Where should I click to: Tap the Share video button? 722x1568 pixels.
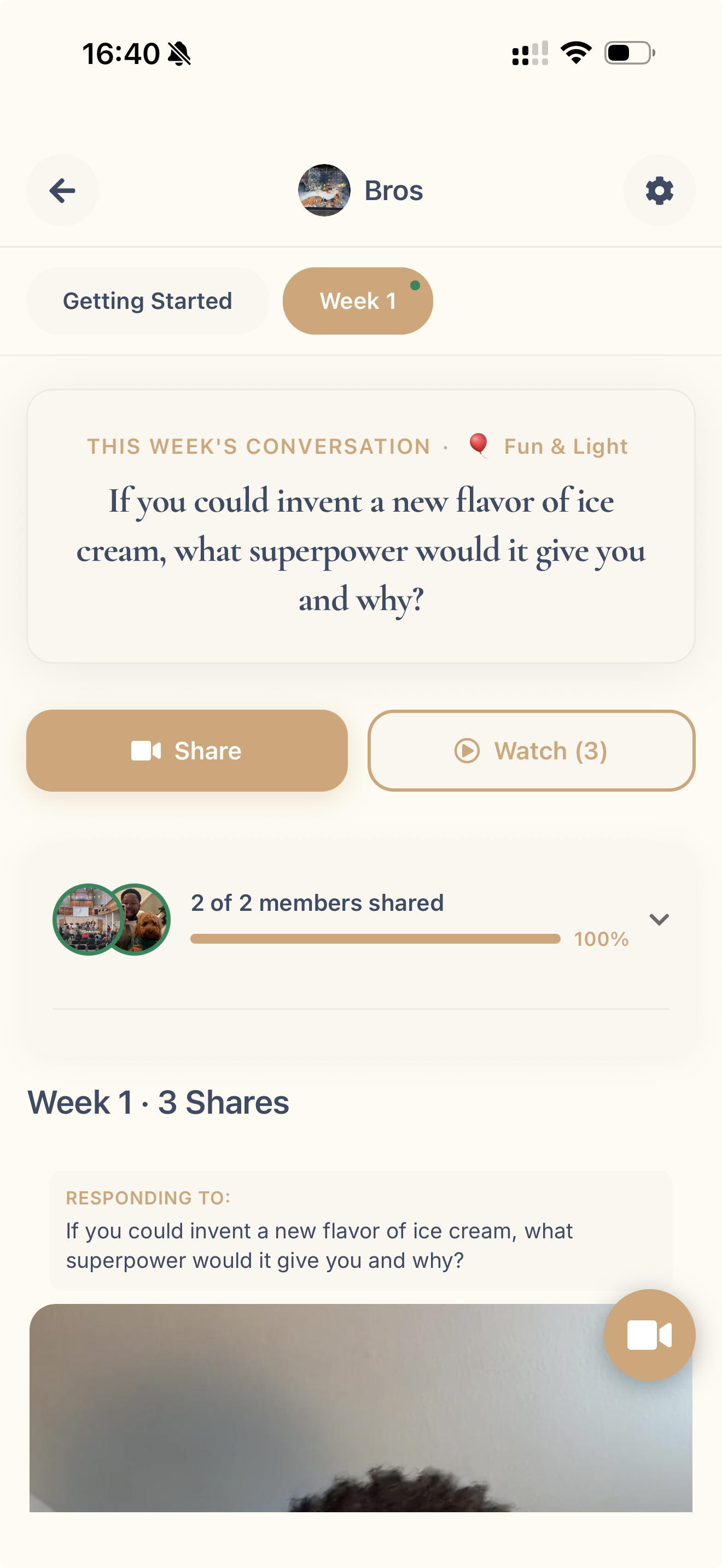coord(187,751)
